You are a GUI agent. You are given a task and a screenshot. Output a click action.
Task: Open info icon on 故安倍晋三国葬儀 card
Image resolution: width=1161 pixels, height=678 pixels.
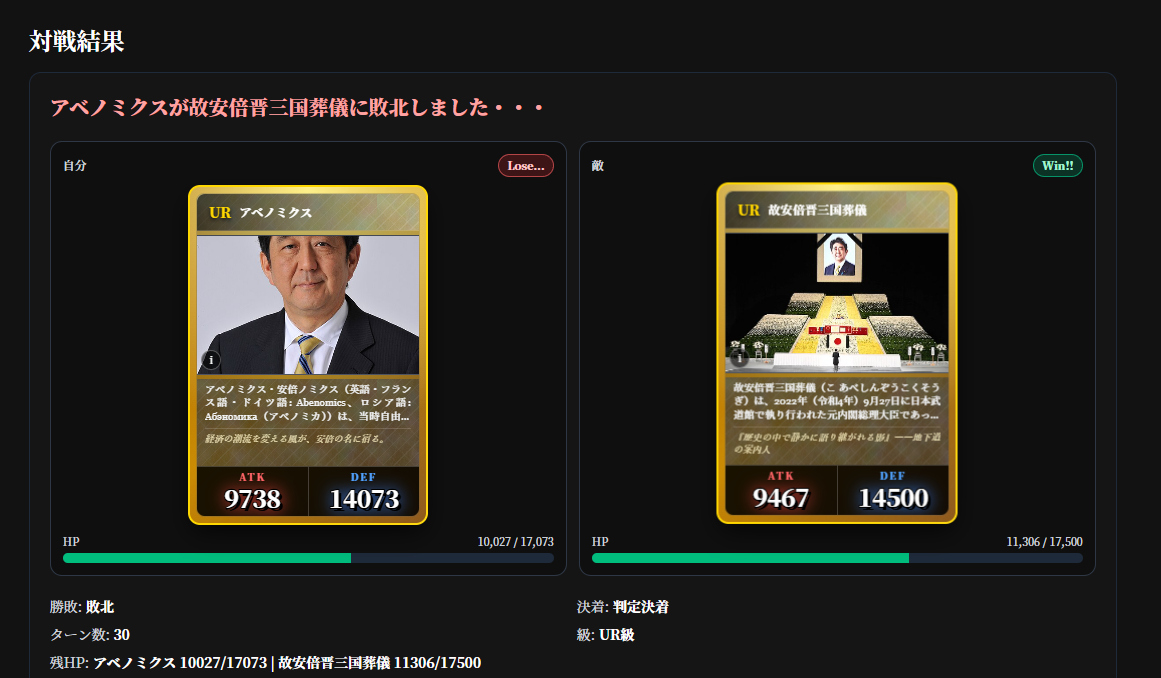pyautogui.click(x=740, y=358)
